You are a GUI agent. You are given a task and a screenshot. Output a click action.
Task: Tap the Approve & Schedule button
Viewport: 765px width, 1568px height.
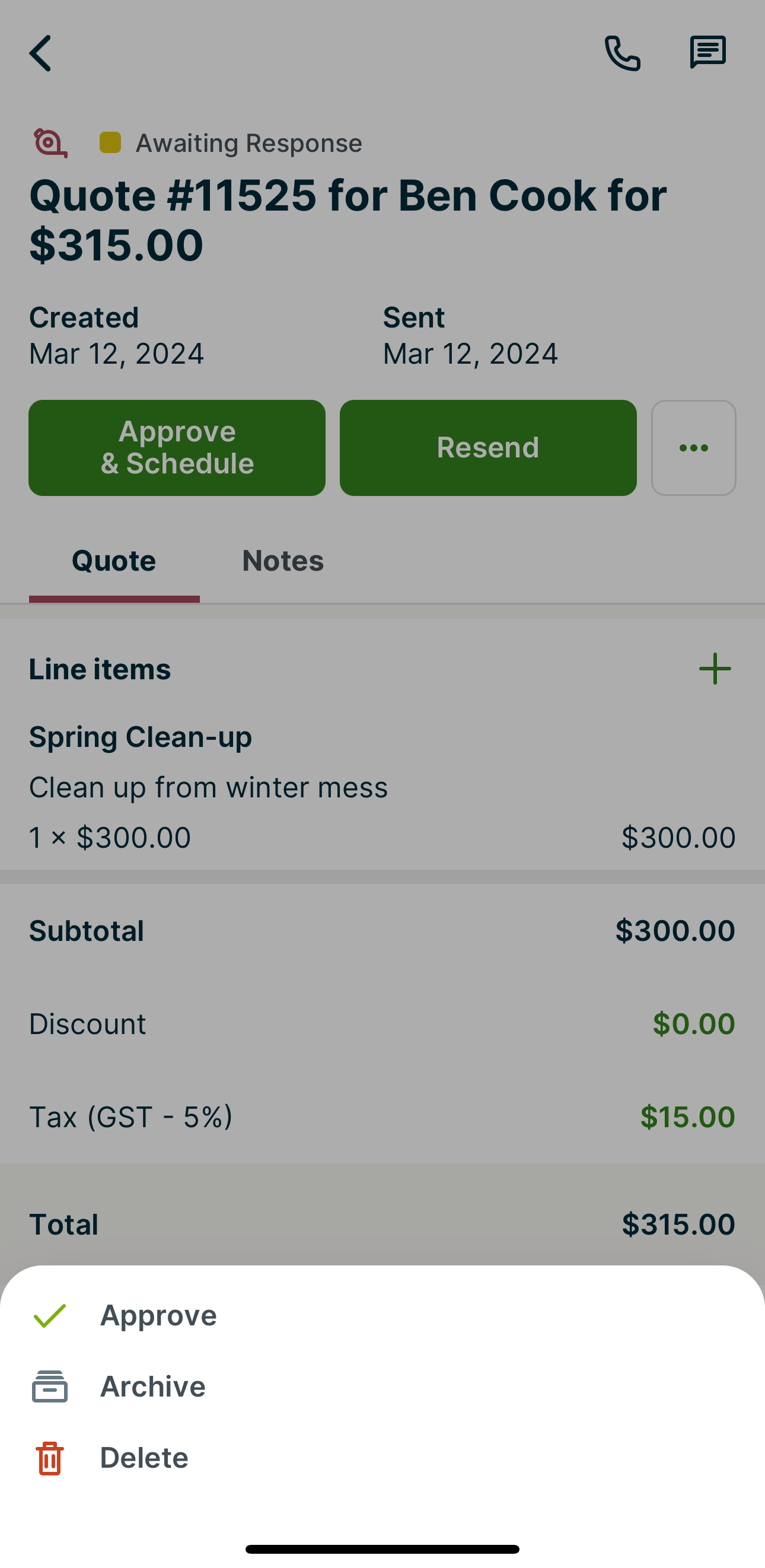coord(177,447)
